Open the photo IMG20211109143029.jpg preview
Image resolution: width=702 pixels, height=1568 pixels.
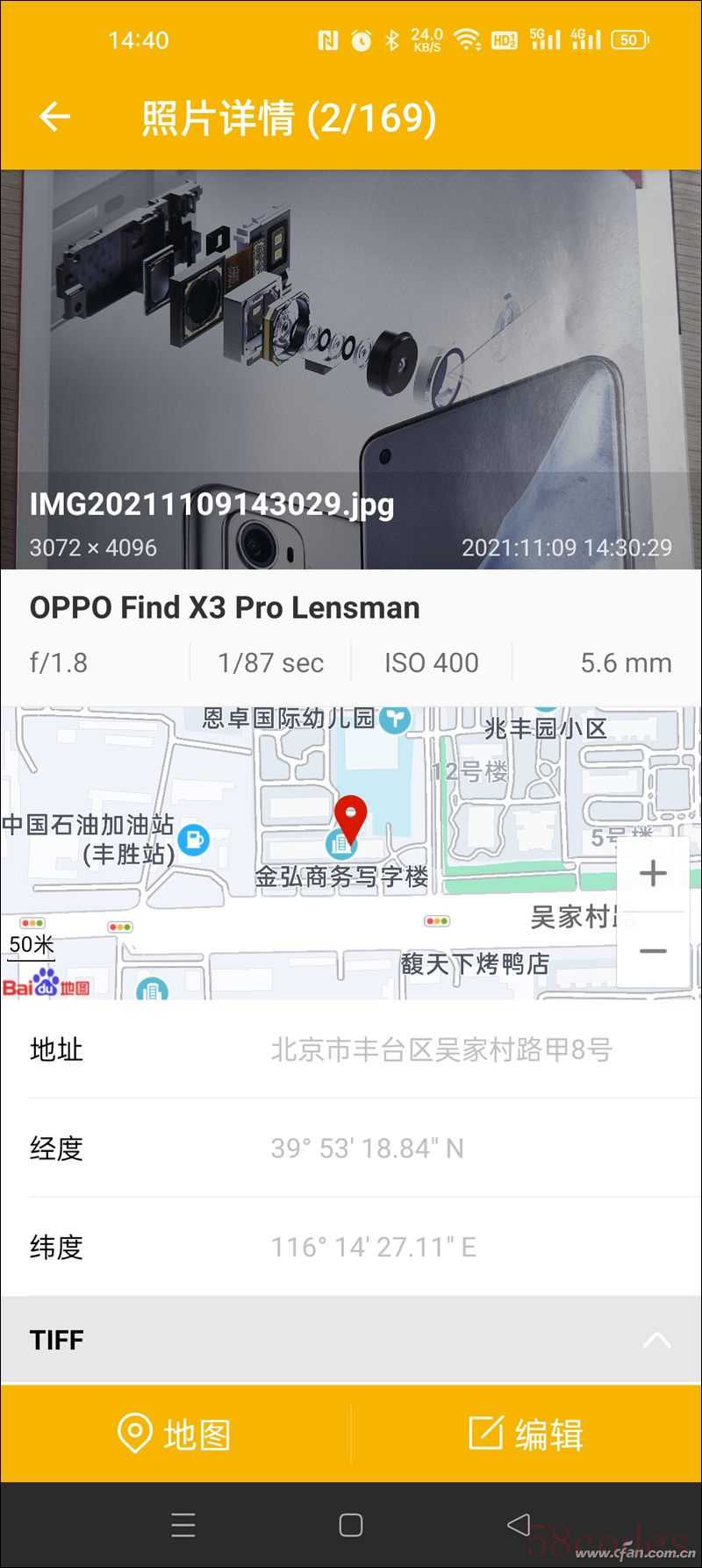351,351
